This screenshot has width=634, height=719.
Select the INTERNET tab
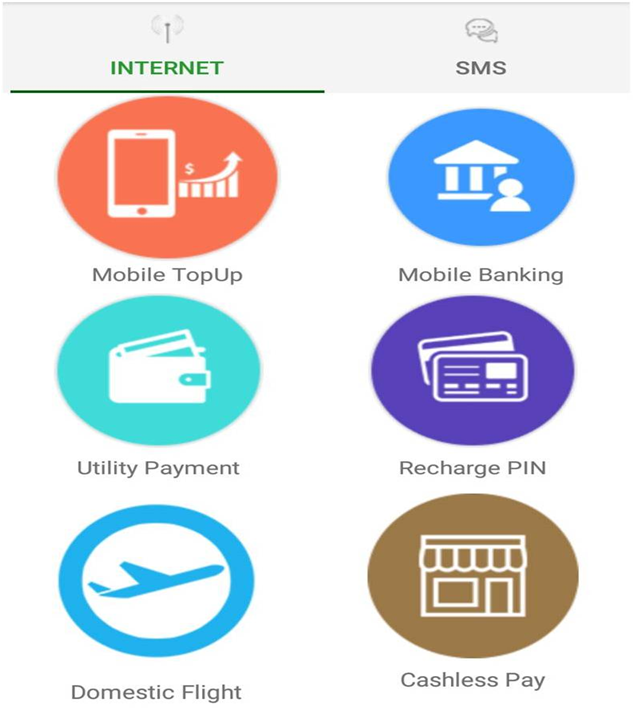pyautogui.click(x=167, y=50)
